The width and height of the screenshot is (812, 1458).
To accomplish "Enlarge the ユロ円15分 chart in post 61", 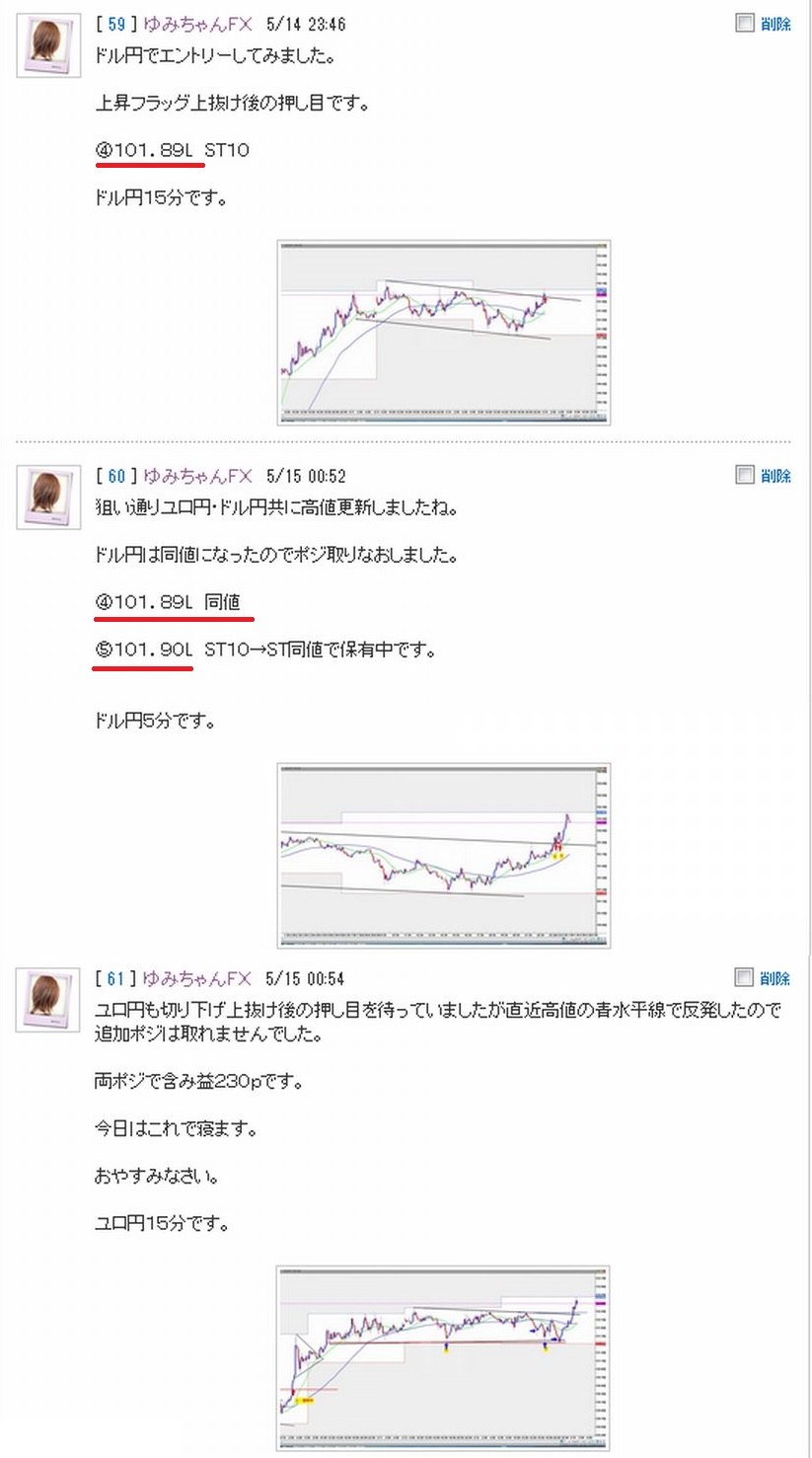I will [x=443, y=1358].
